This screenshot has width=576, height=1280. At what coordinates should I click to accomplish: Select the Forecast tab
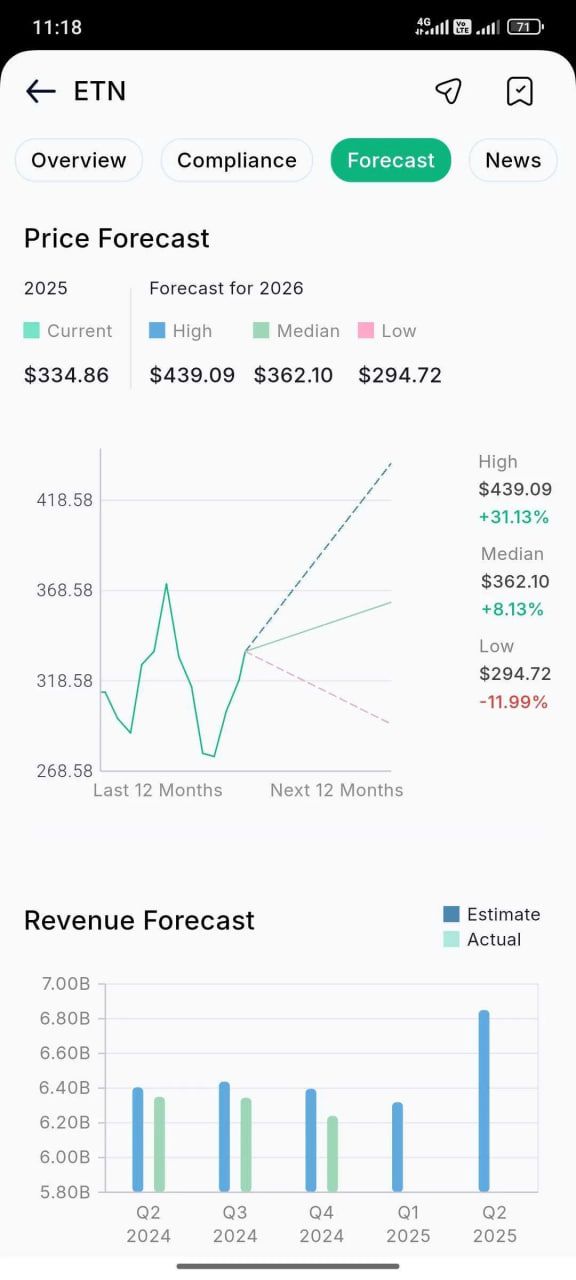coord(391,160)
